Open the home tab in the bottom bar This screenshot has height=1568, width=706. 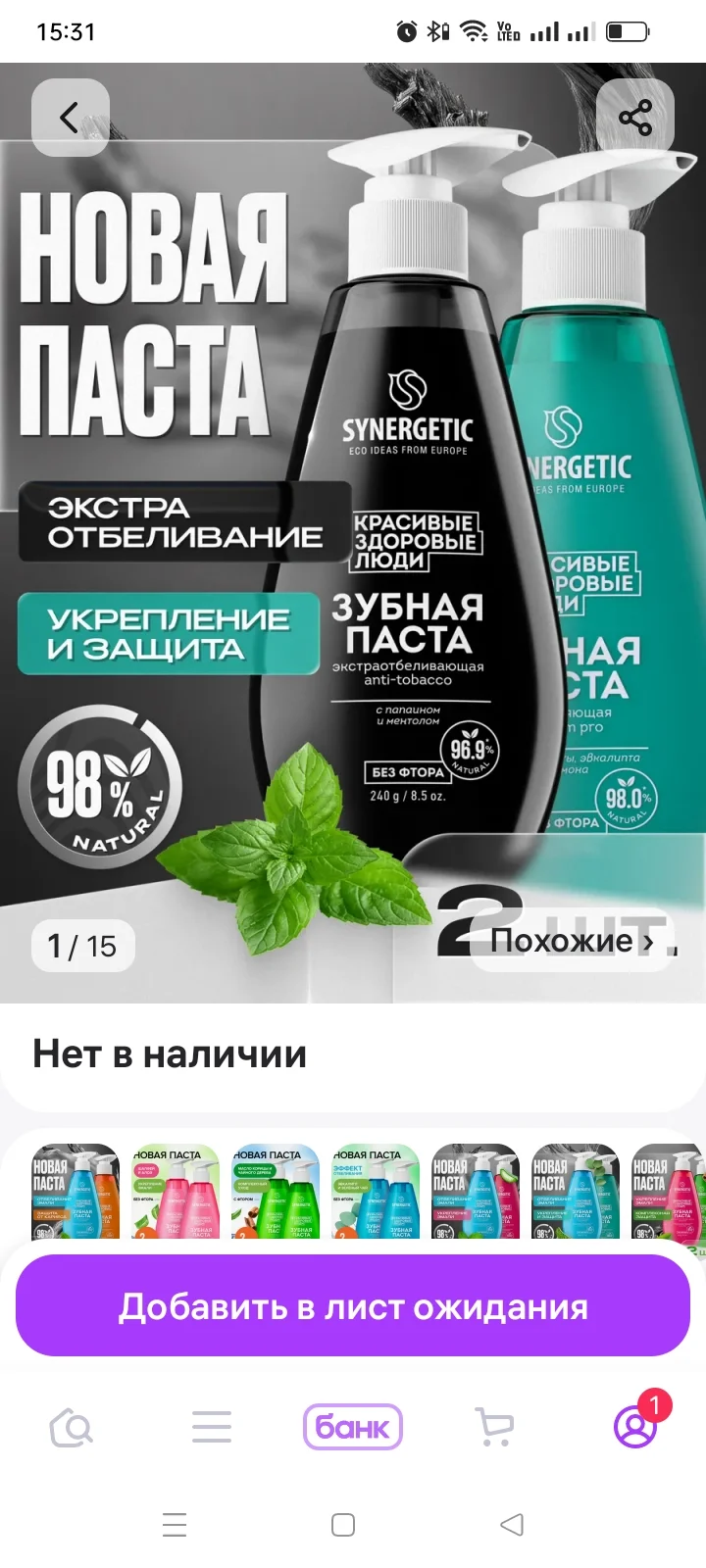71,1427
